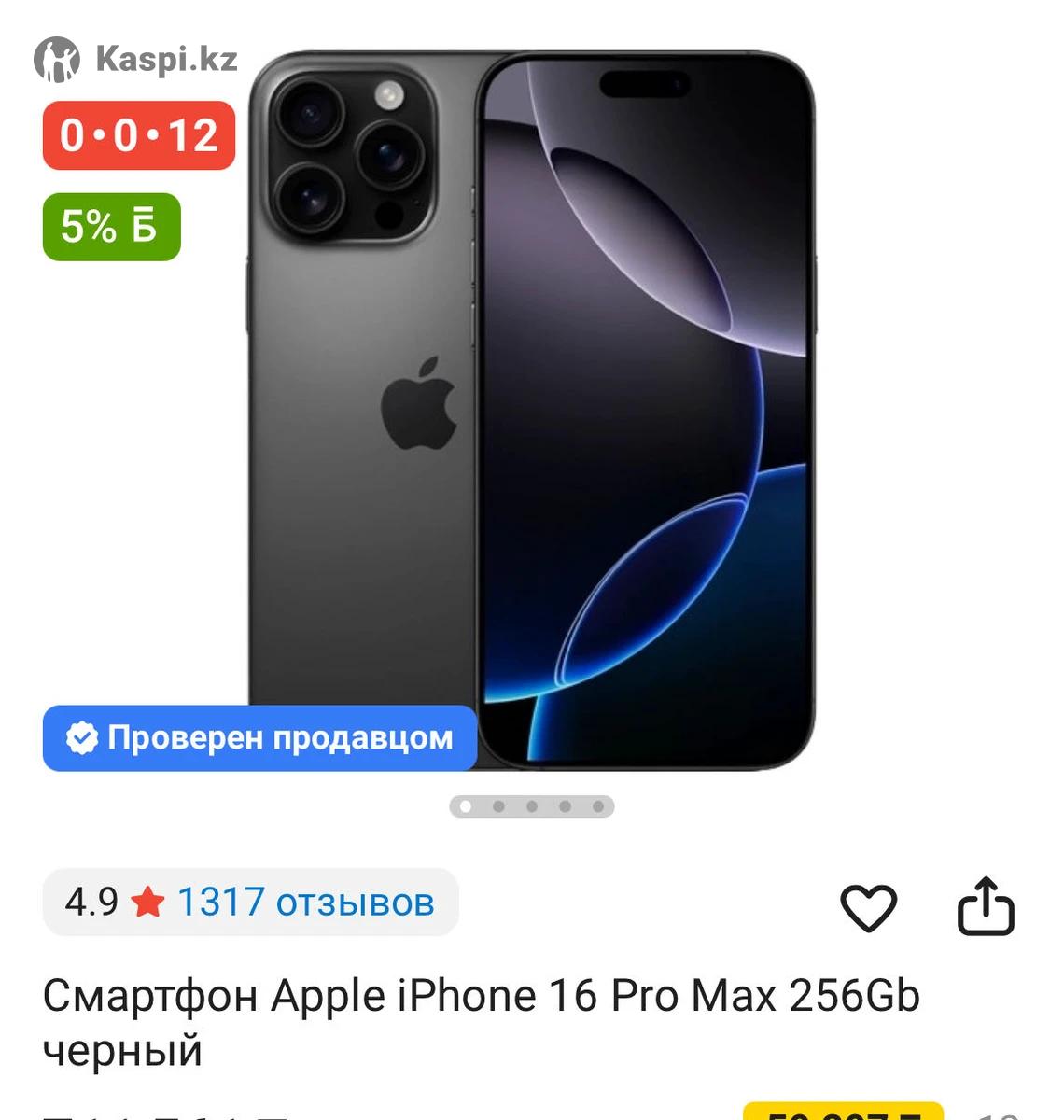This screenshot has width=1064, height=1120.
Task: Open the iPhone product photo
Action: (x=532, y=411)
